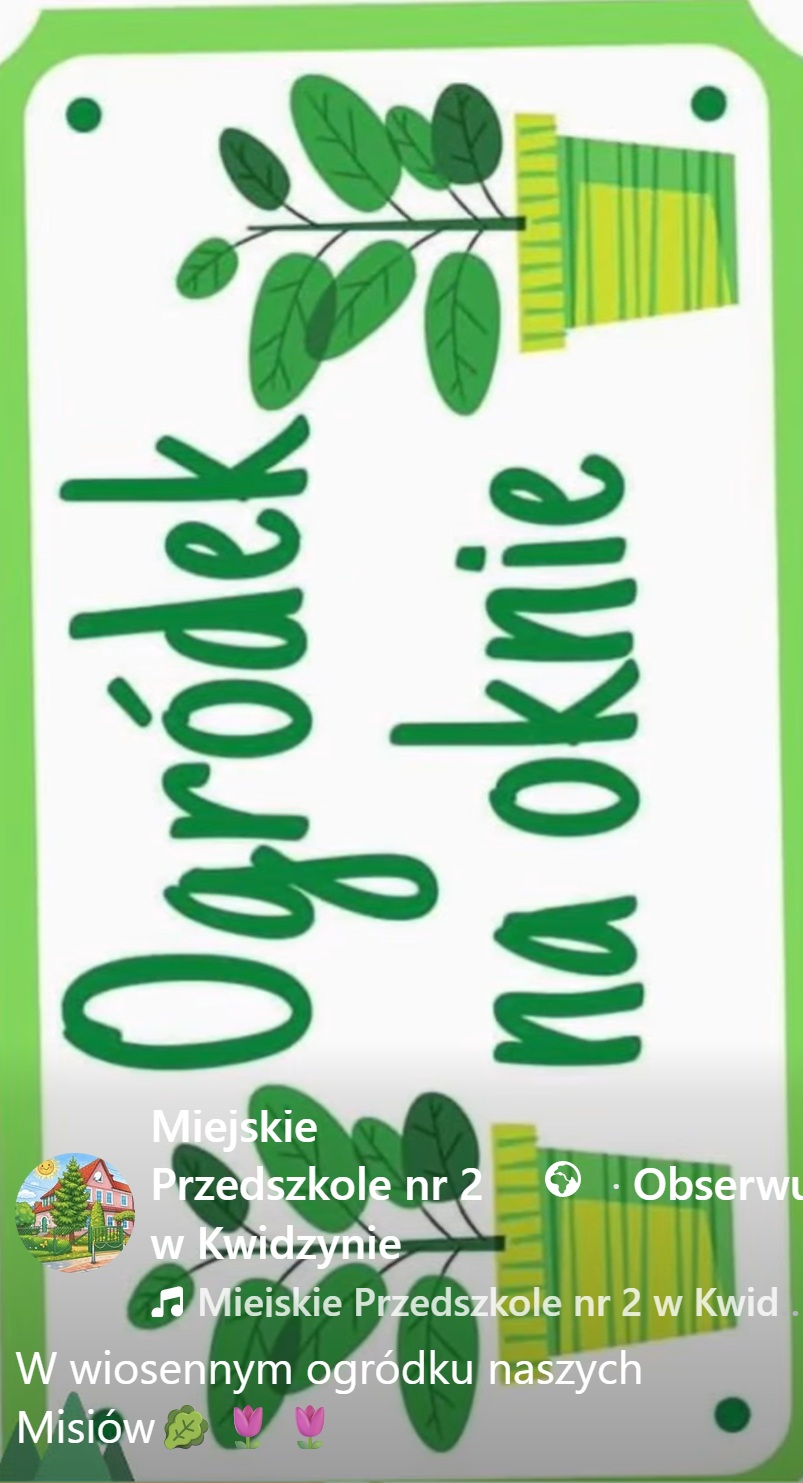Open the Miejskie Przedszkole nr 2 page name
The width and height of the screenshot is (803, 1483).
coord(315,1185)
